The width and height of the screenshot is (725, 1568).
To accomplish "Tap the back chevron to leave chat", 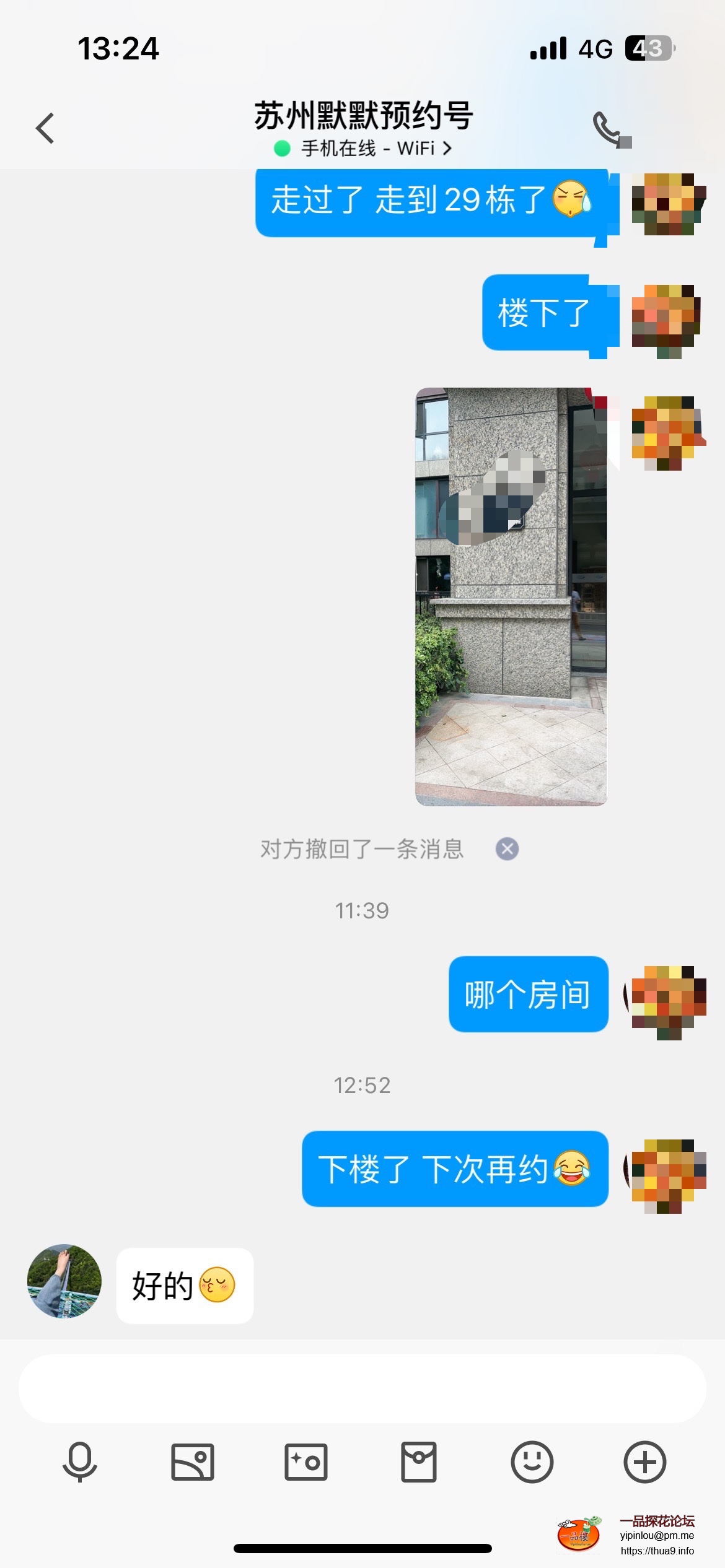I will tap(43, 128).
